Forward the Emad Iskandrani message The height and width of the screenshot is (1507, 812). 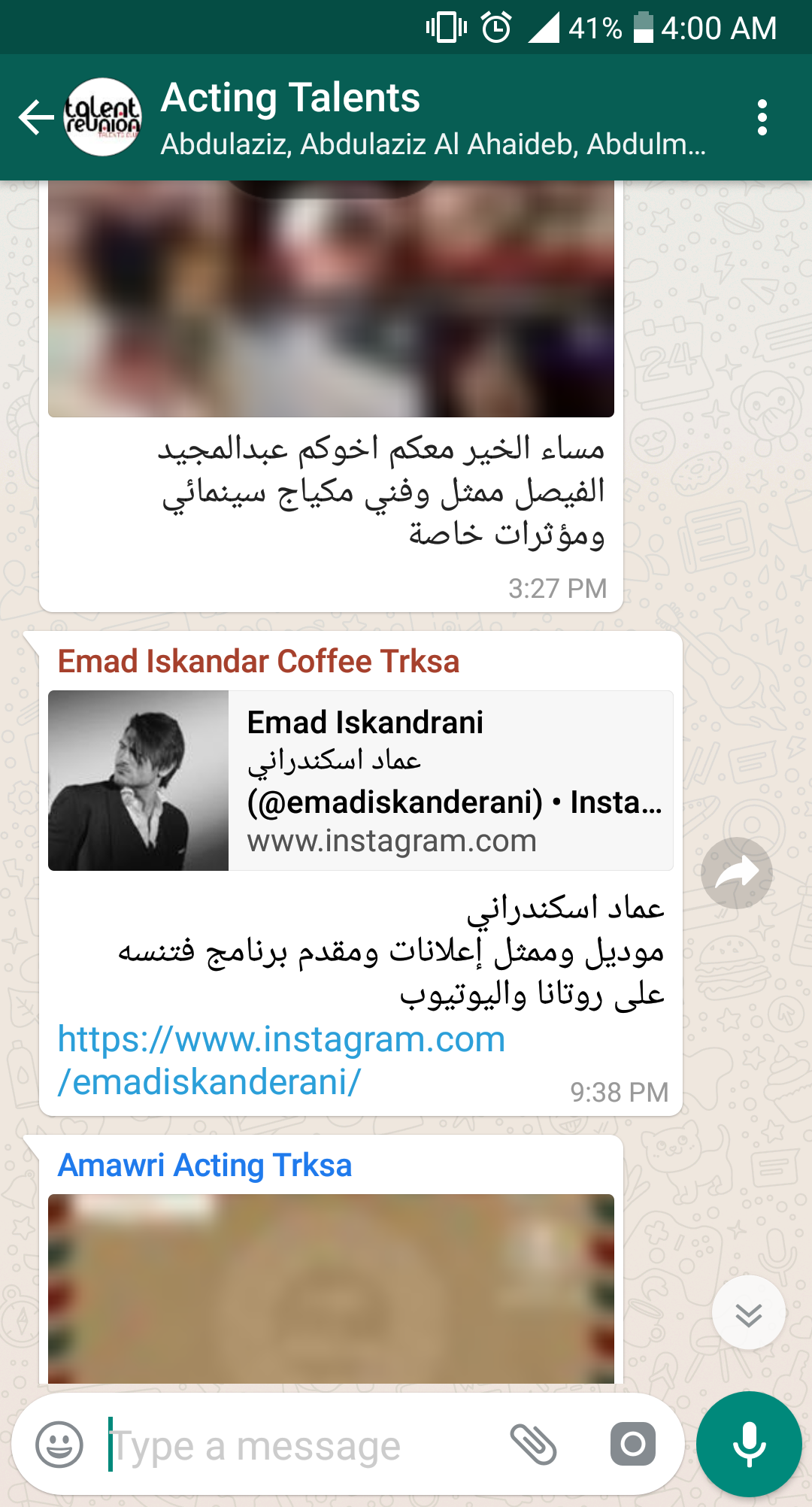(x=736, y=872)
